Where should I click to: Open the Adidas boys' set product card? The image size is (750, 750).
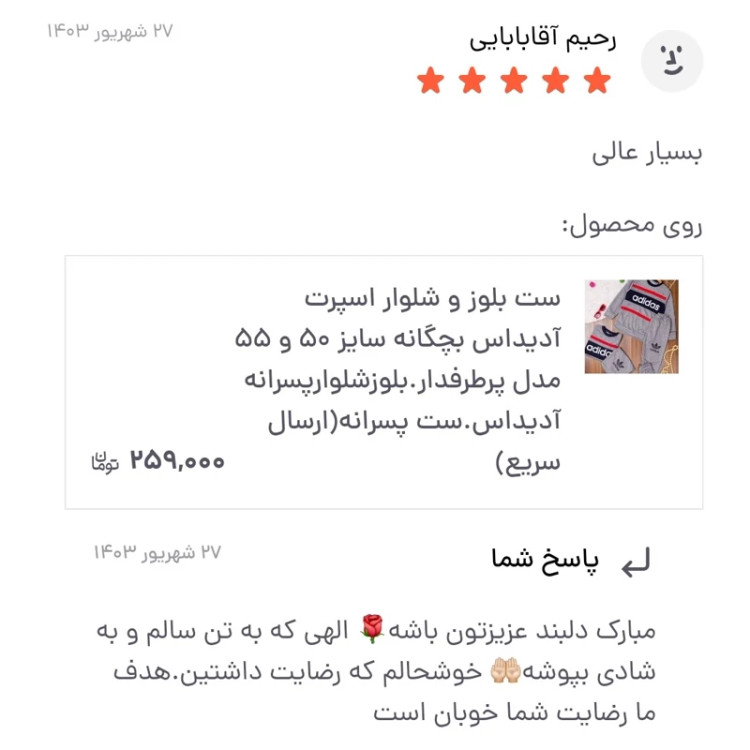(x=384, y=382)
